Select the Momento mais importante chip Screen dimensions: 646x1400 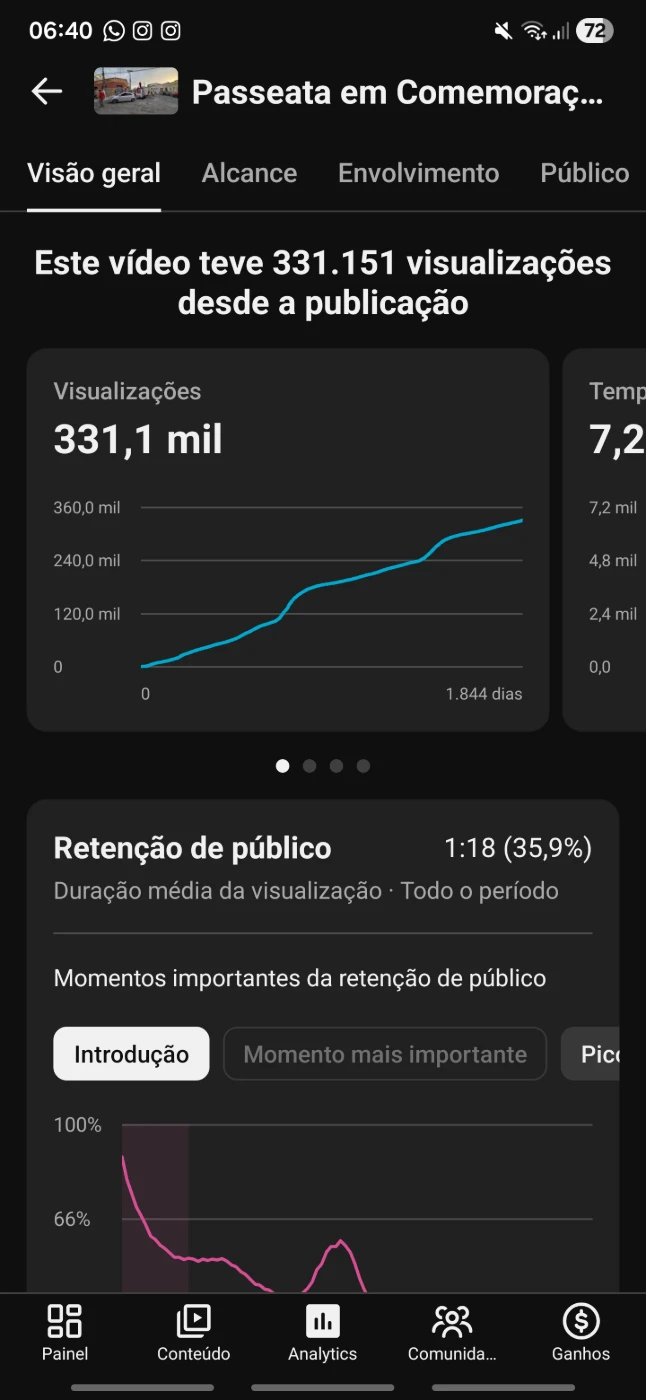click(385, 1054)
